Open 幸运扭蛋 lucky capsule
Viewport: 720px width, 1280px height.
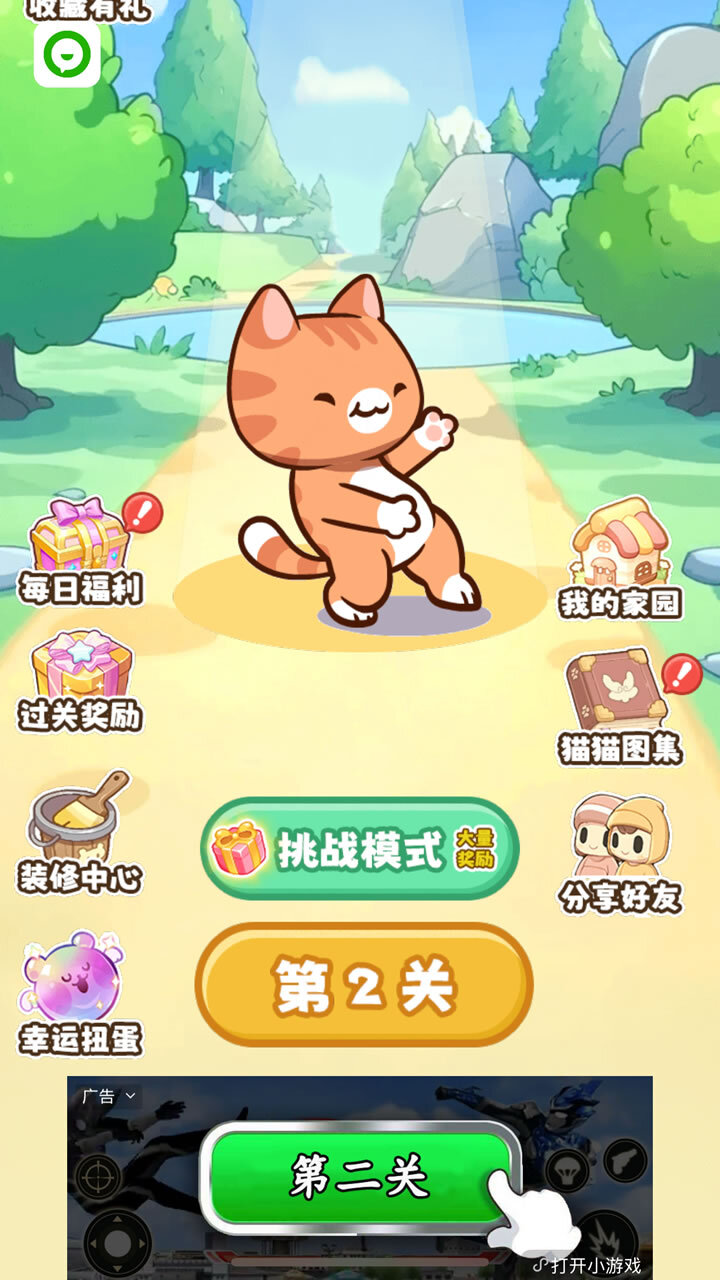point(78,993)
